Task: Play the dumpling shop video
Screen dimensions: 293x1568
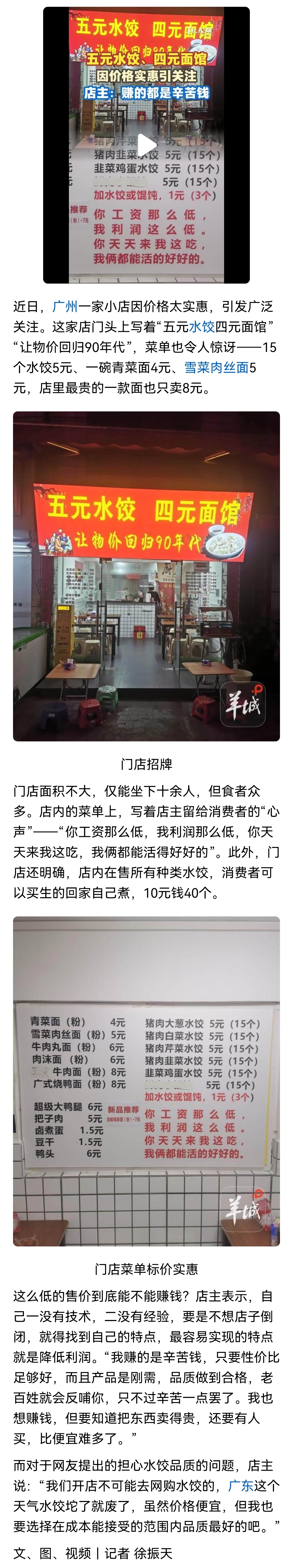Action: [146, 145]
